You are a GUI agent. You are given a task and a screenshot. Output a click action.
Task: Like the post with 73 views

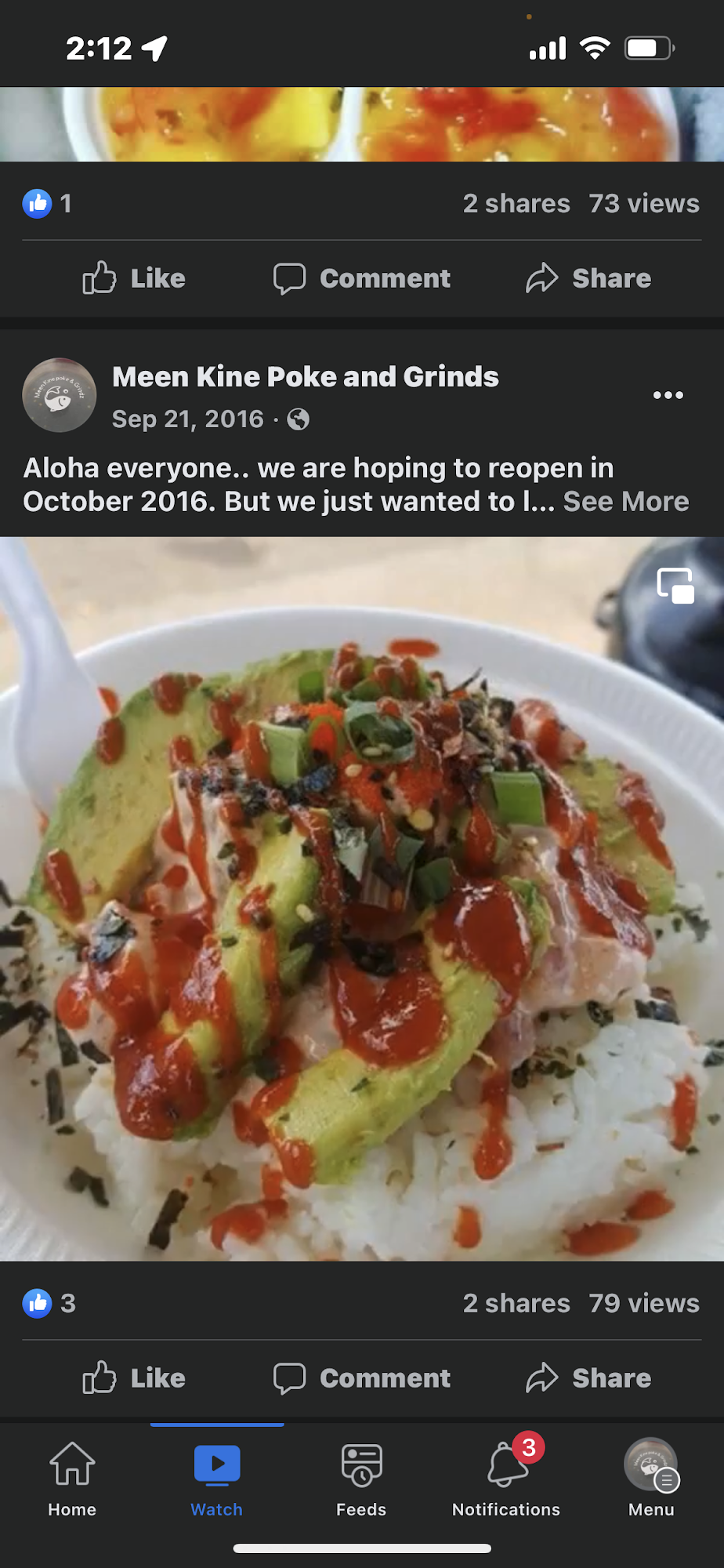point(135,278)
